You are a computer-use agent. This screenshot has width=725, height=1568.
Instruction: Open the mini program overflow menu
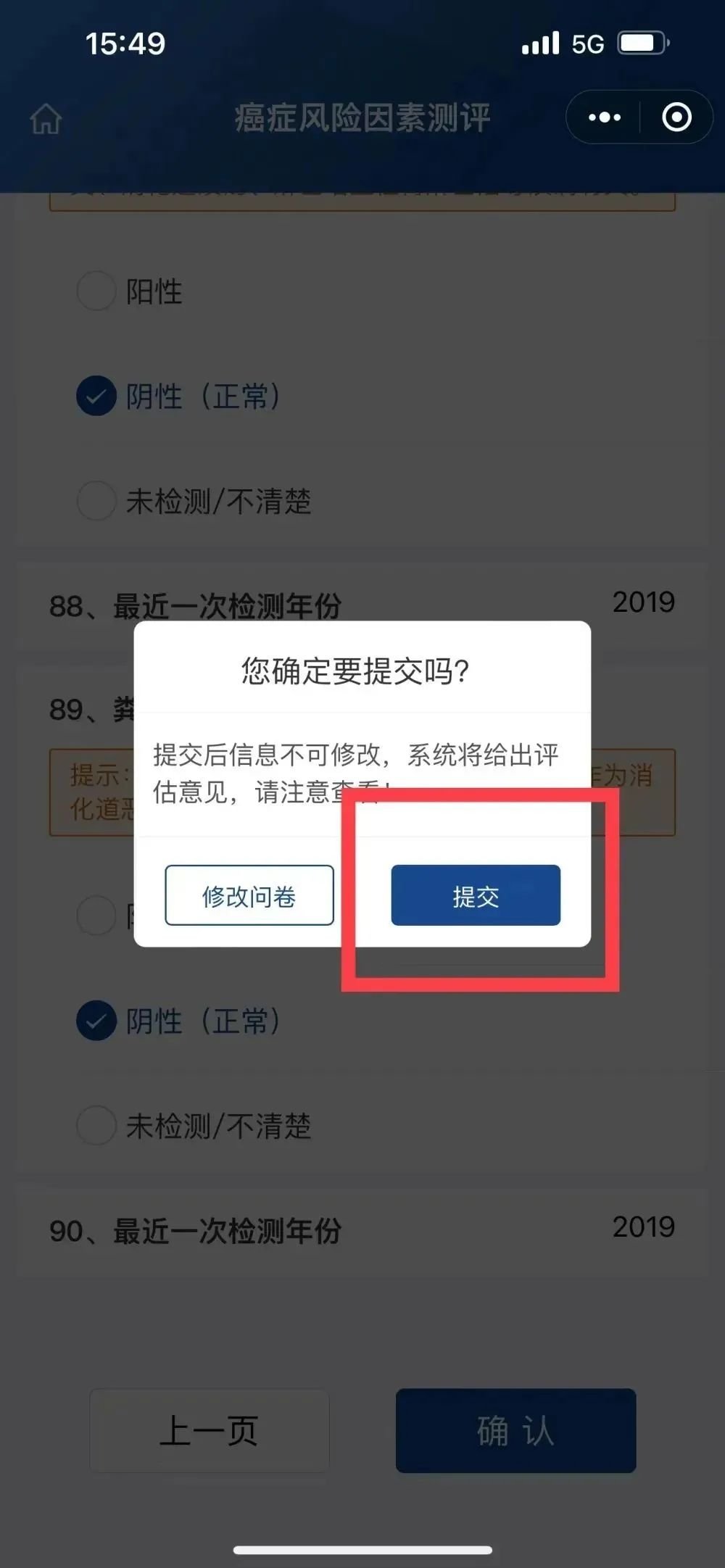click(x=605, y=117)
